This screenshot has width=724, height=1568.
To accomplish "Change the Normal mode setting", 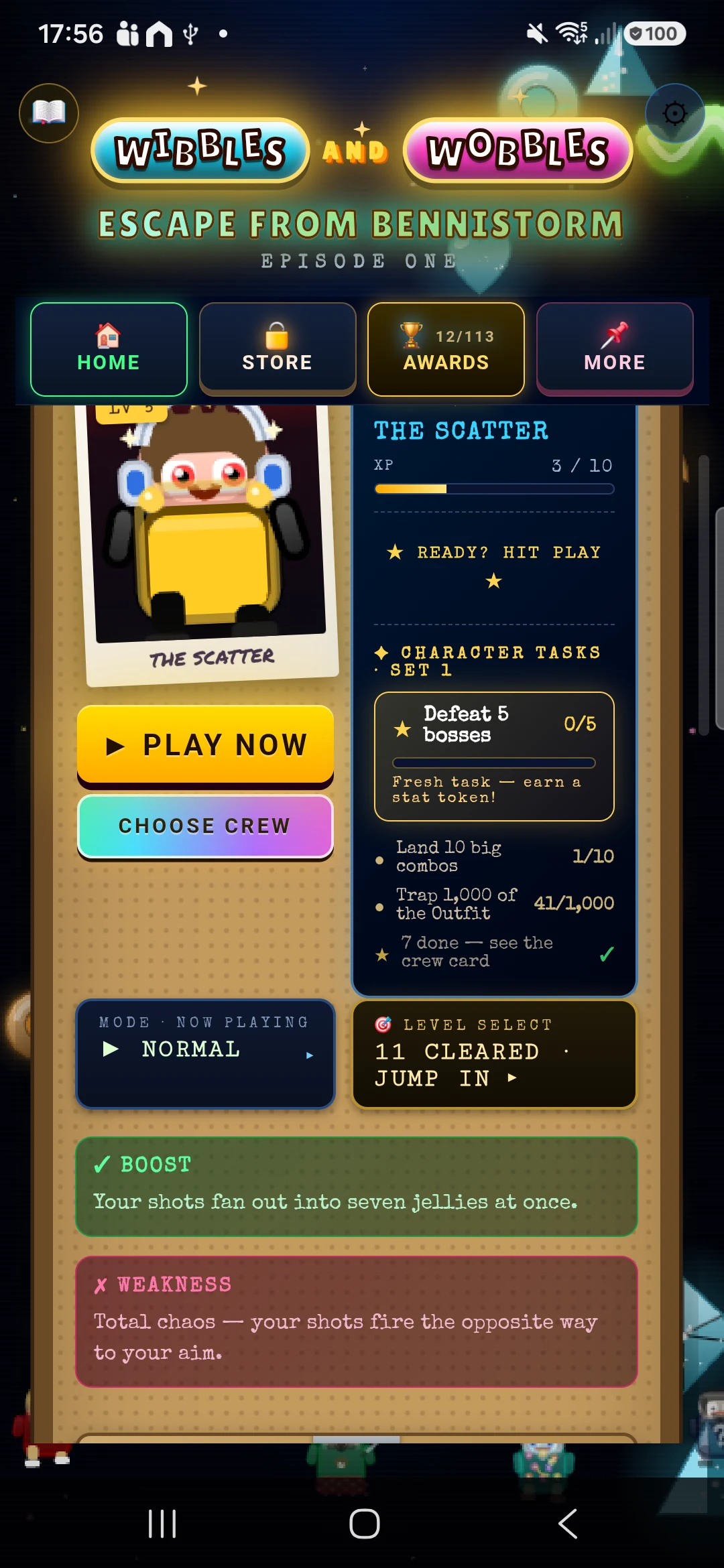I will click(x=205, y=1053).
